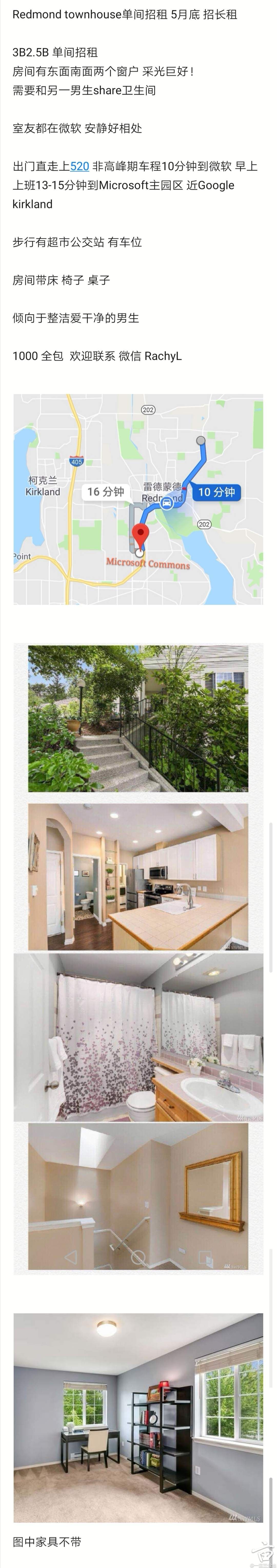This screenshot has height=1568, width=277.
Task: Open the kitchen photo
Action: tap(138, 877)
